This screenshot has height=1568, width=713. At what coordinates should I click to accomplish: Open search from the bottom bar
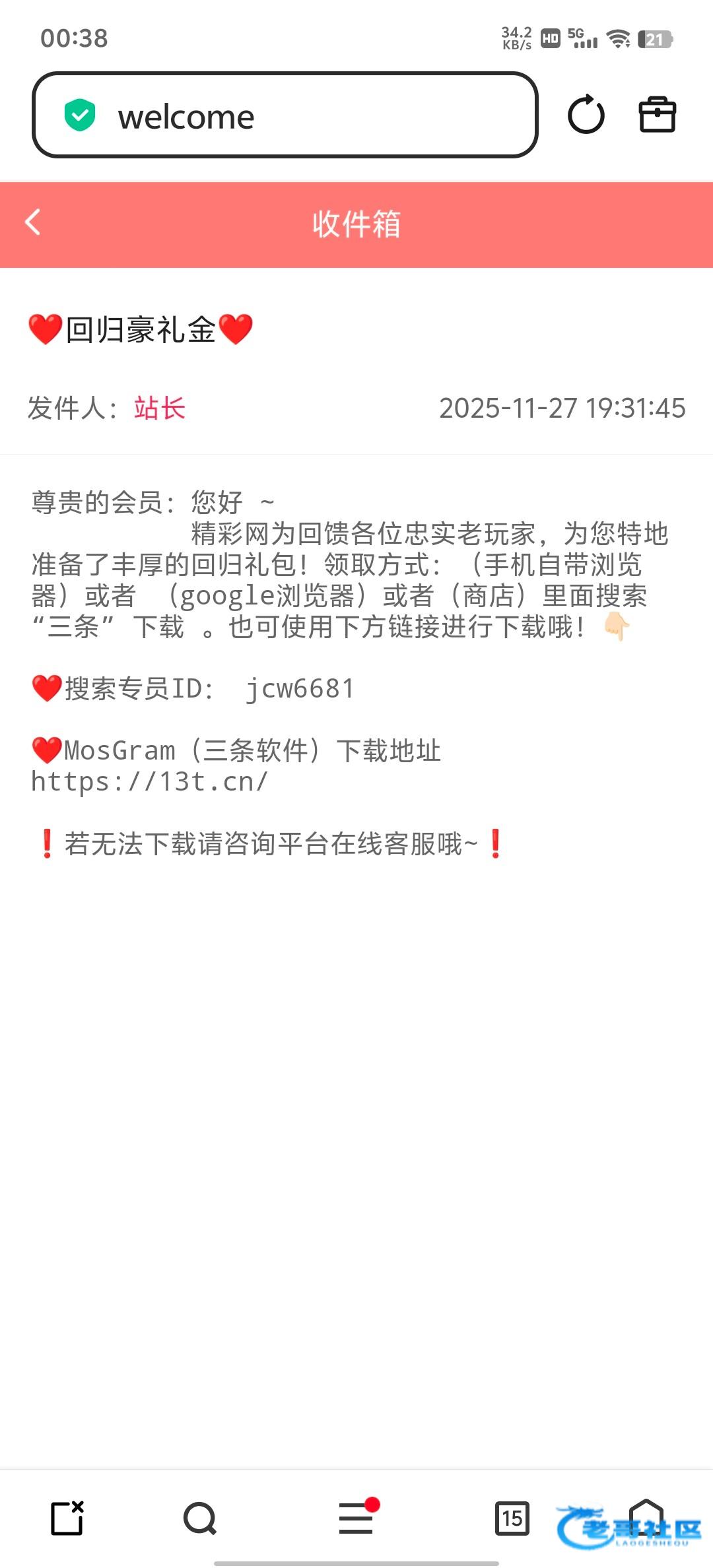(200, 1519)
